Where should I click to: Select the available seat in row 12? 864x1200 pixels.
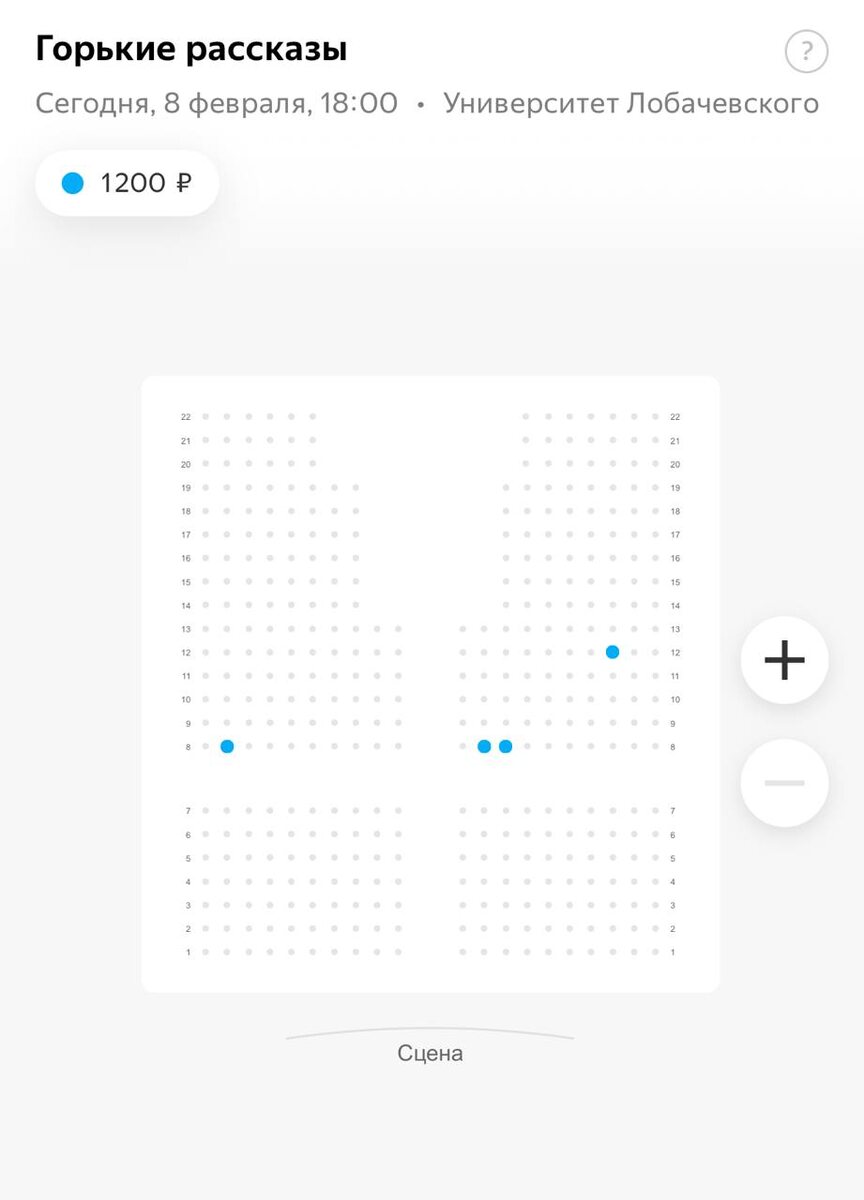pyautogui.click(x=612, y=652)
